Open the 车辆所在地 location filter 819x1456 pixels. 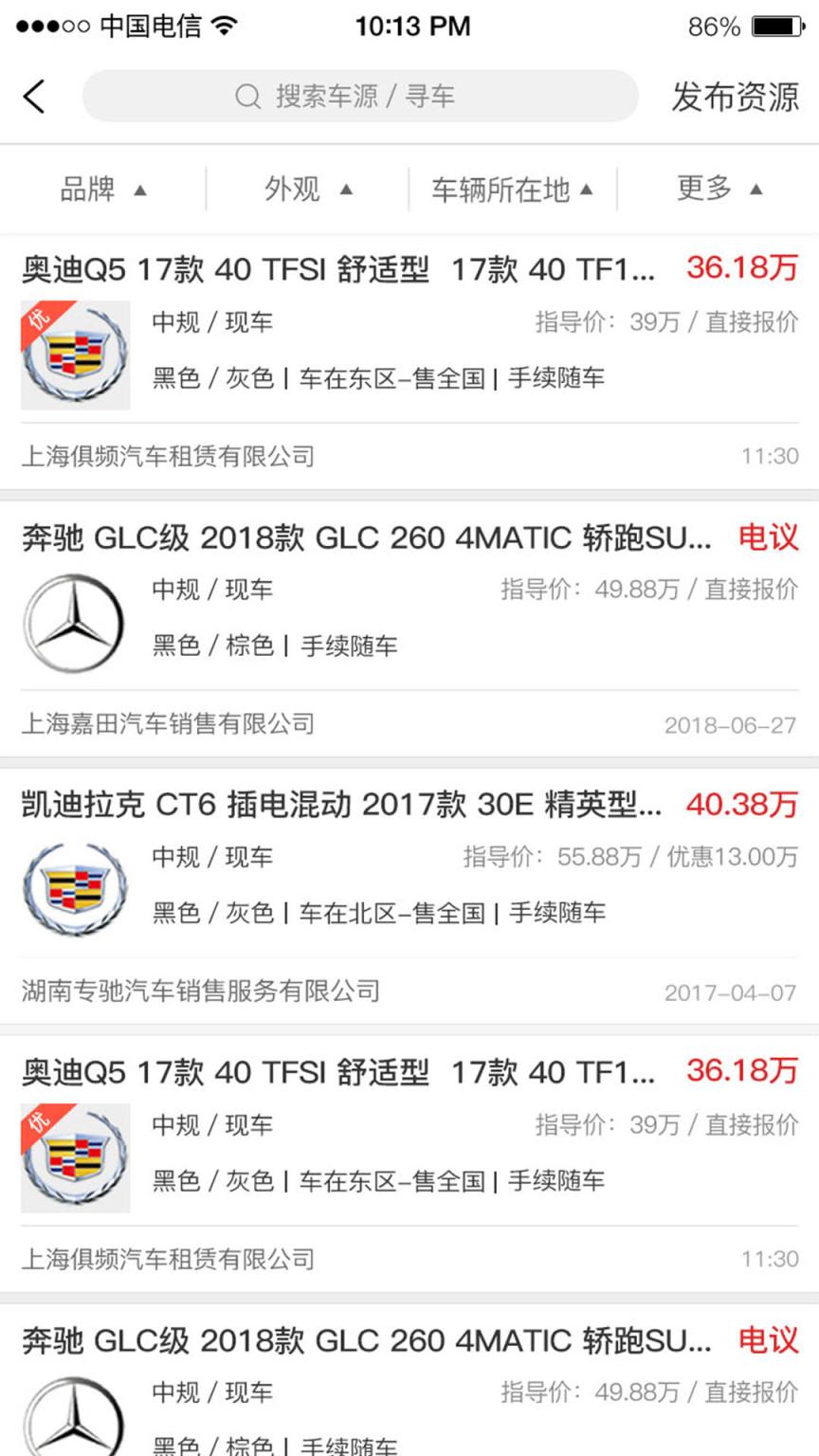(x=512, y=189)
